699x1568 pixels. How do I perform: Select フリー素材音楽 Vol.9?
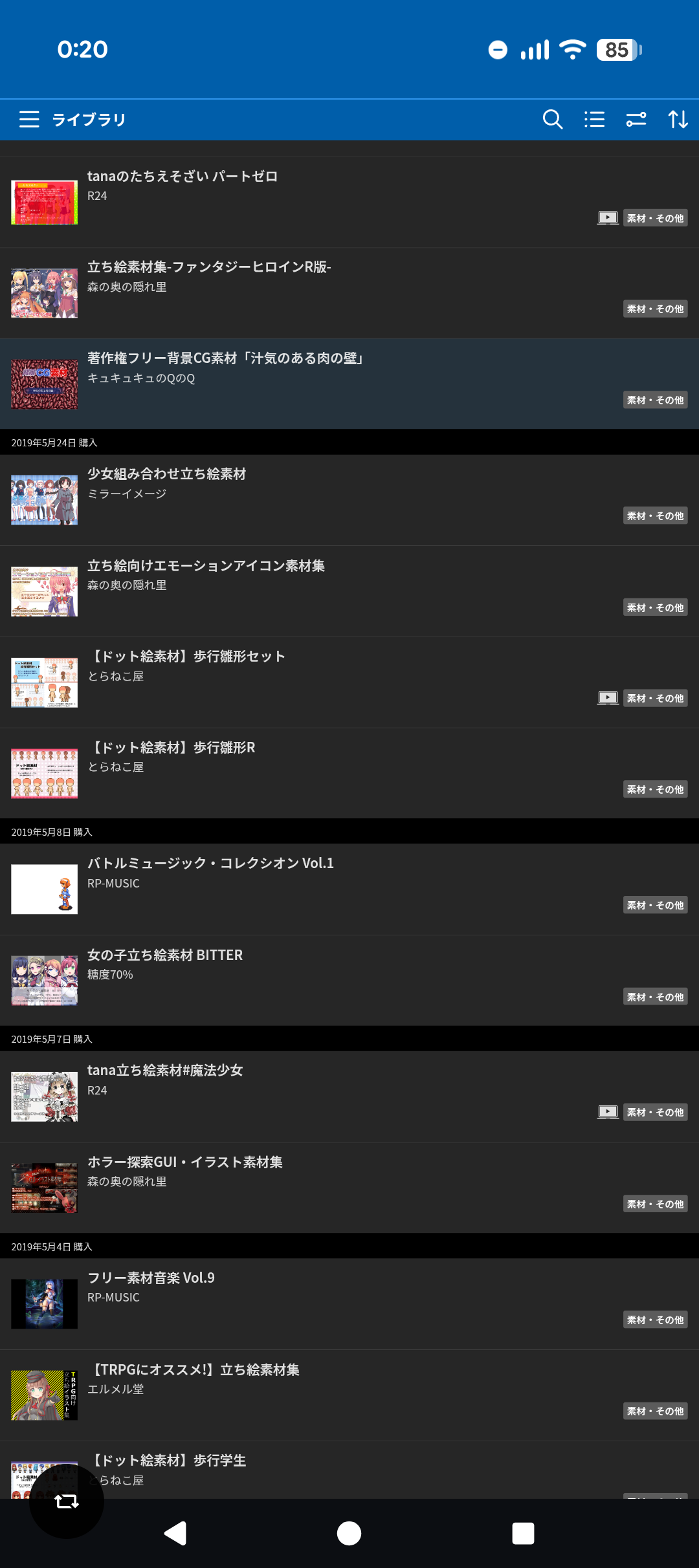(349, 1304)
